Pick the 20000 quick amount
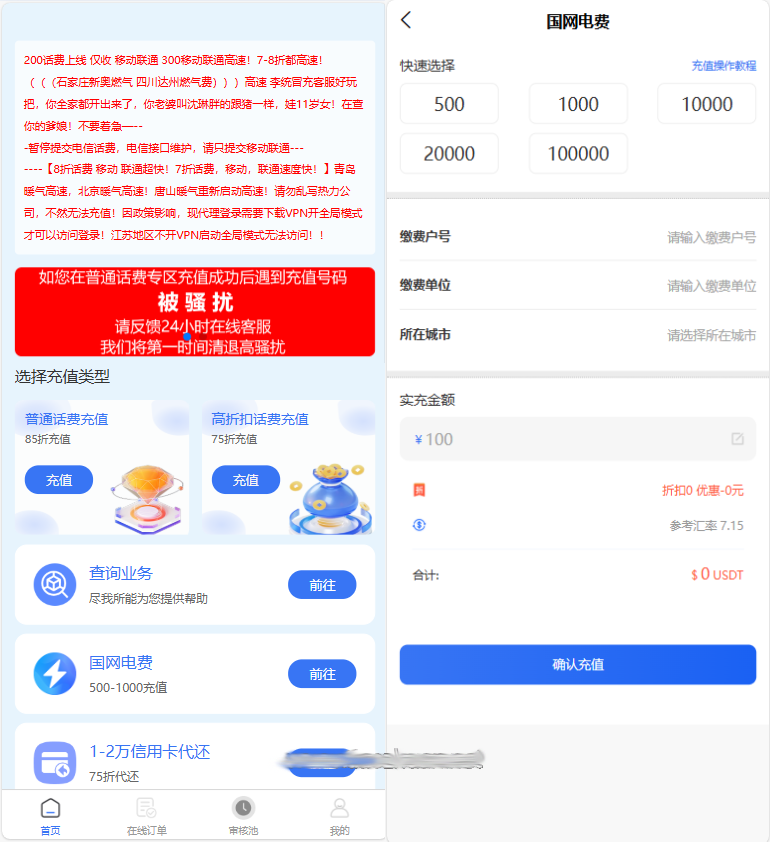 [x=449, y=154]
